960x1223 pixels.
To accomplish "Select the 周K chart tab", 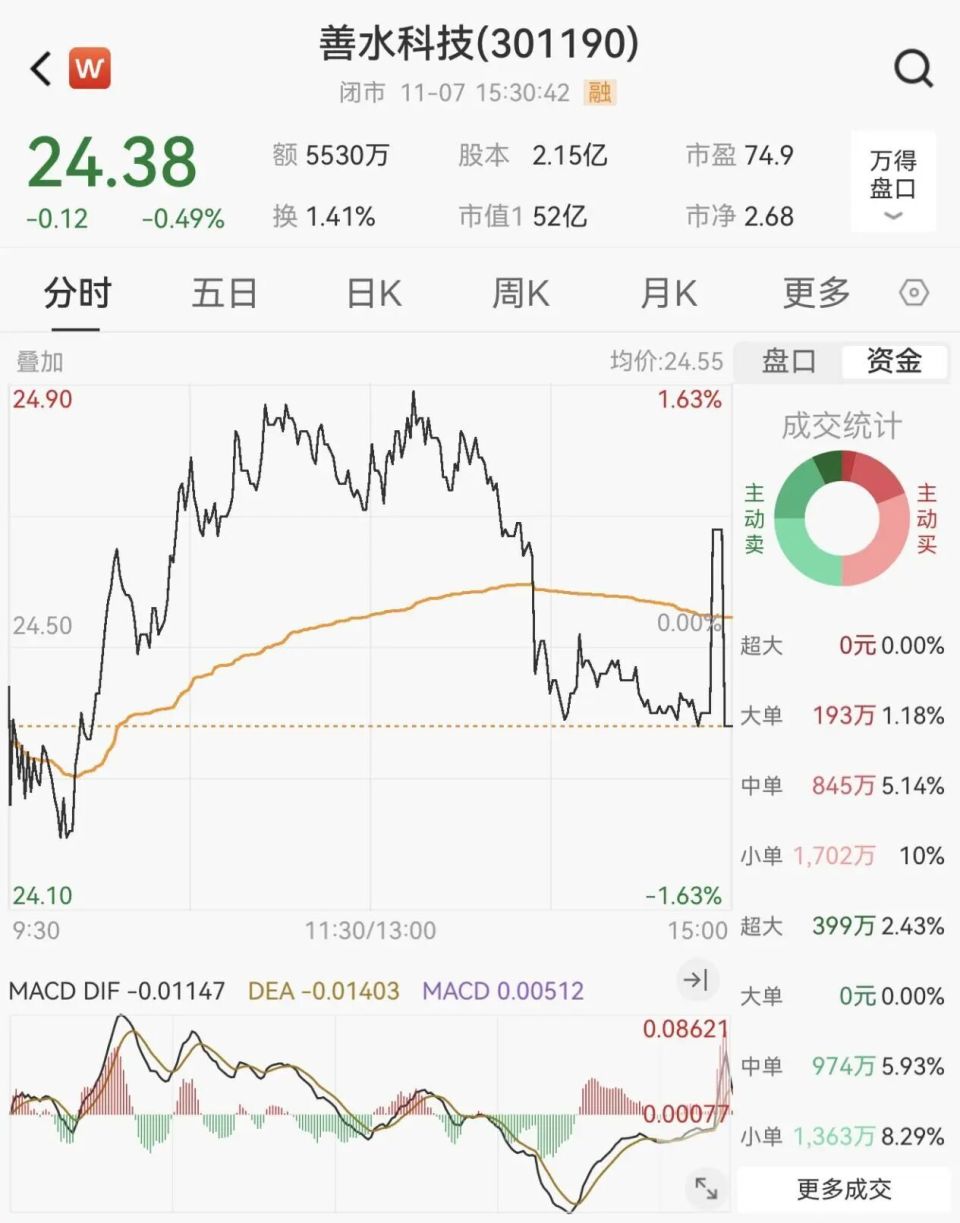I will pyautogui.click(x=519, y=293).
